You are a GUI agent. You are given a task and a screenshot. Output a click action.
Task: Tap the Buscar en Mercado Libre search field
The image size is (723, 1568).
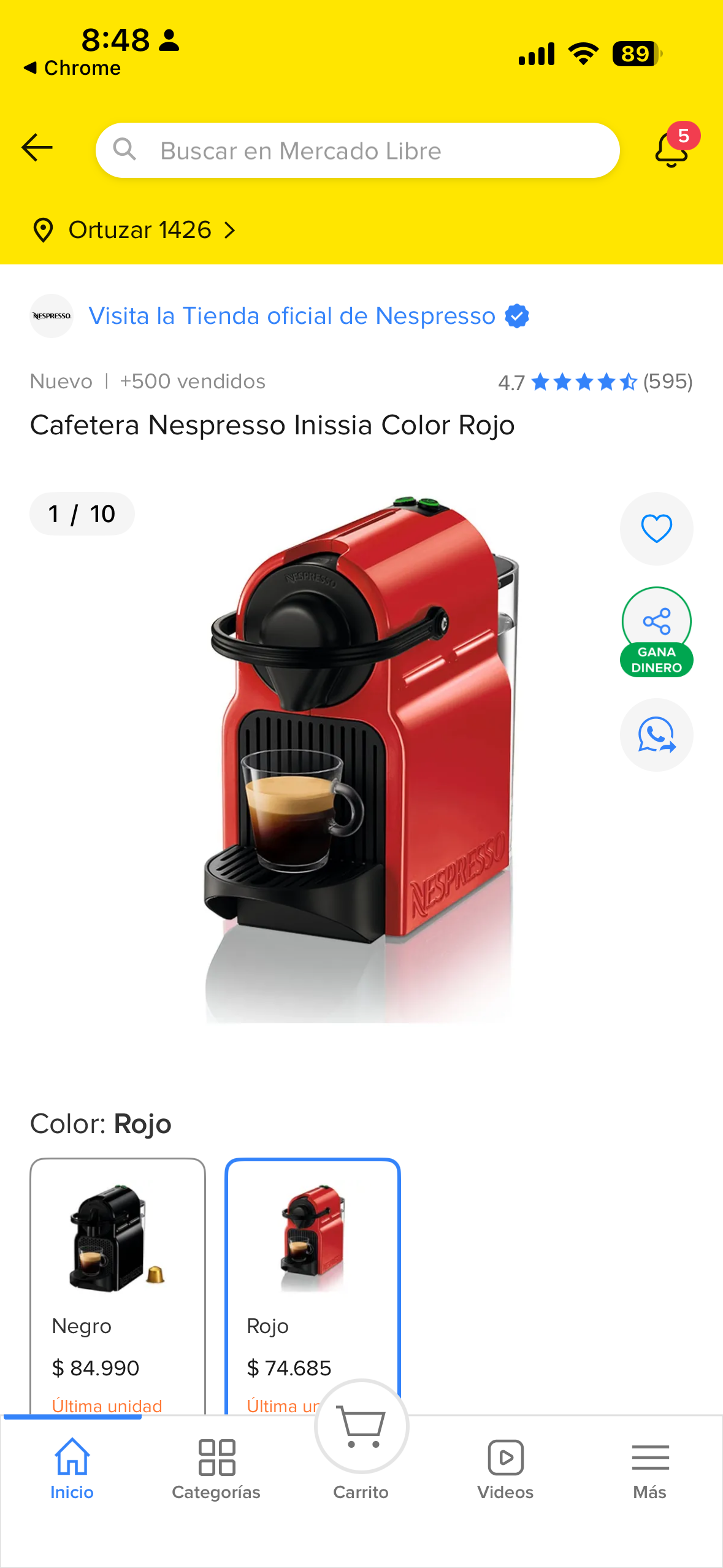tap(358, 149)
